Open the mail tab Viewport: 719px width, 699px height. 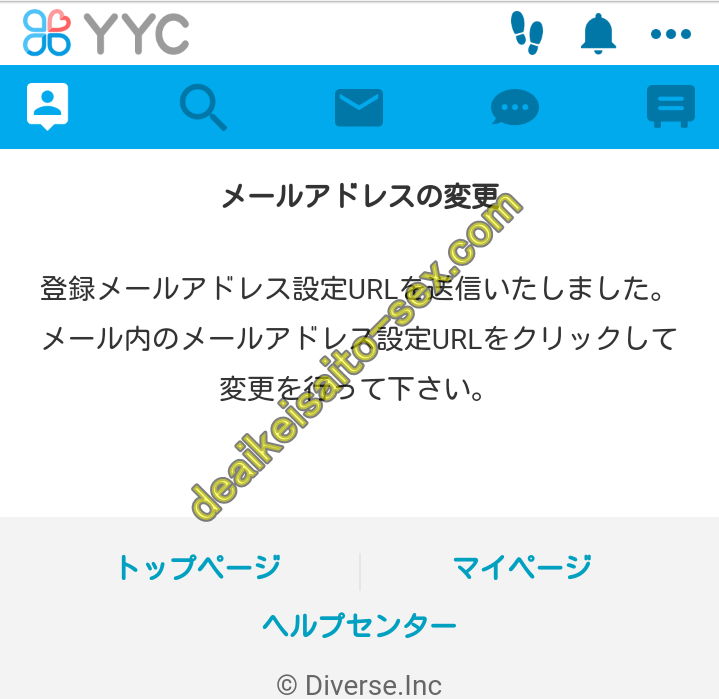click(359, 107)
